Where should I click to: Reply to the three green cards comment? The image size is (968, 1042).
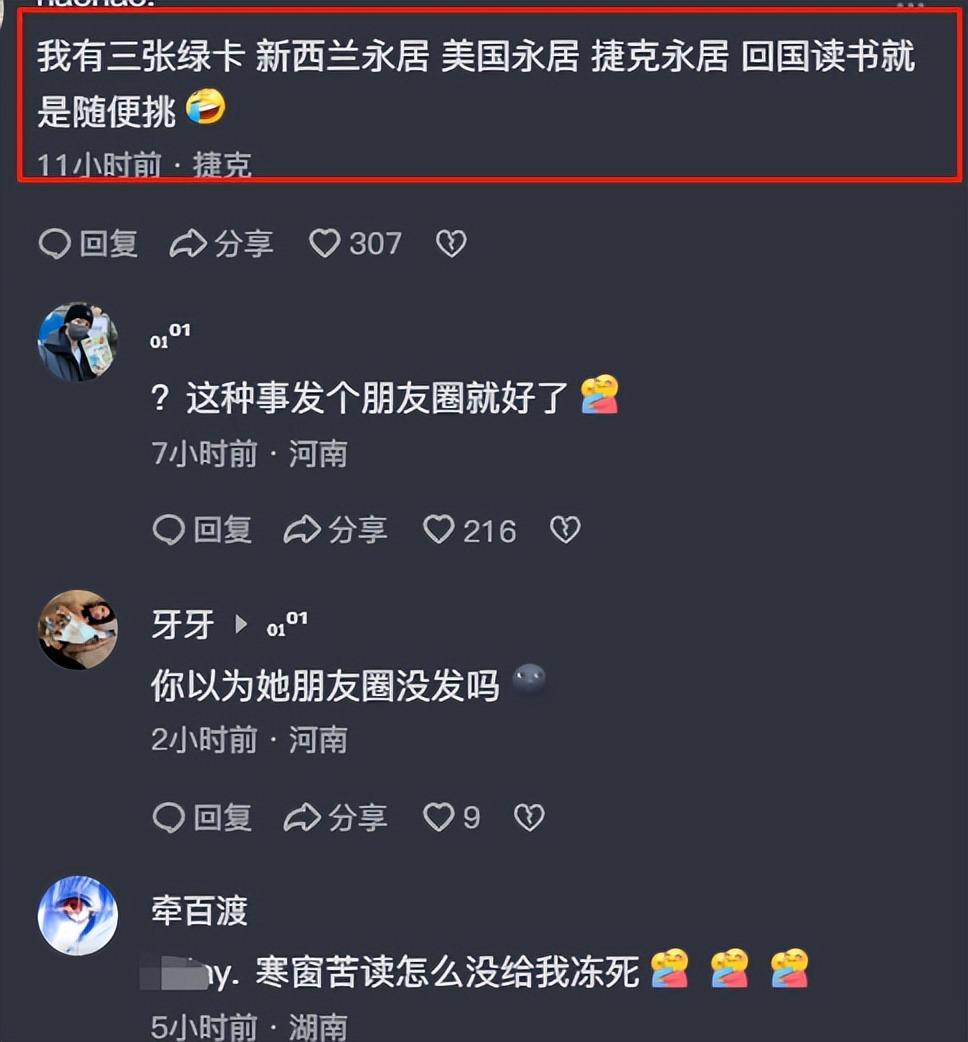[x=88, y=243]
